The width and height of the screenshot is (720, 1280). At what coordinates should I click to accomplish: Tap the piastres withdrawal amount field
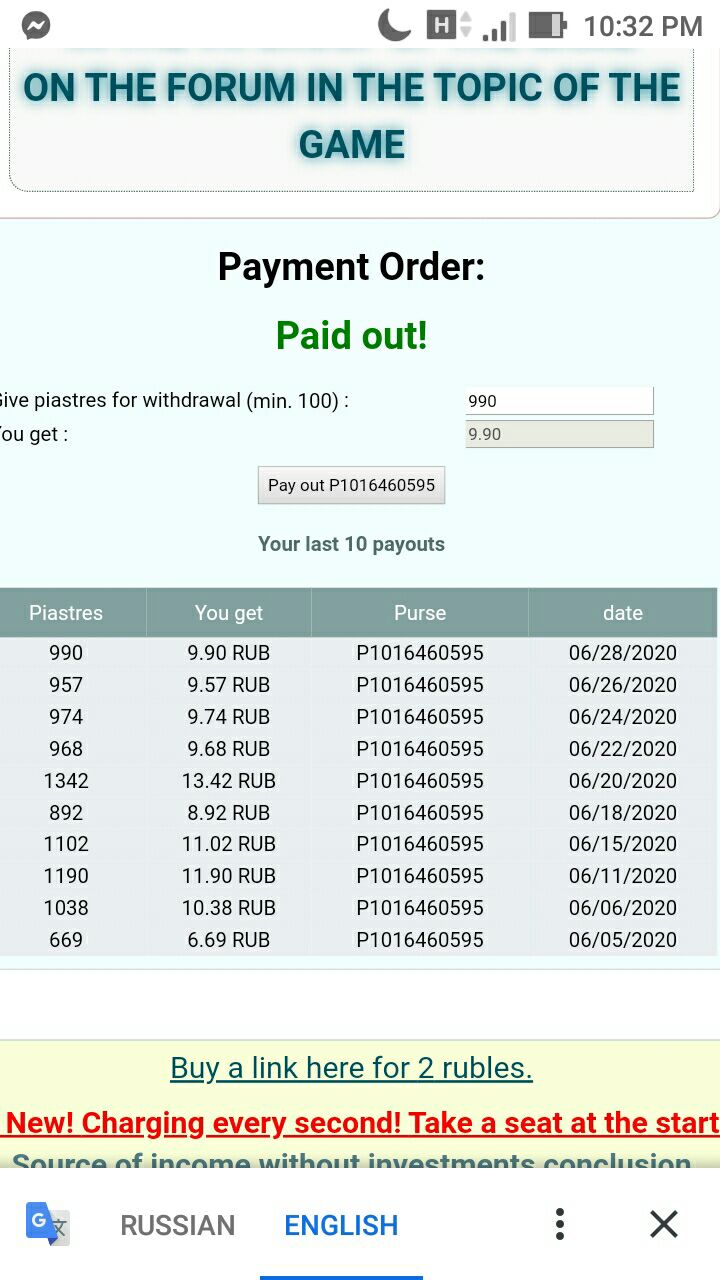click(559, 401)
